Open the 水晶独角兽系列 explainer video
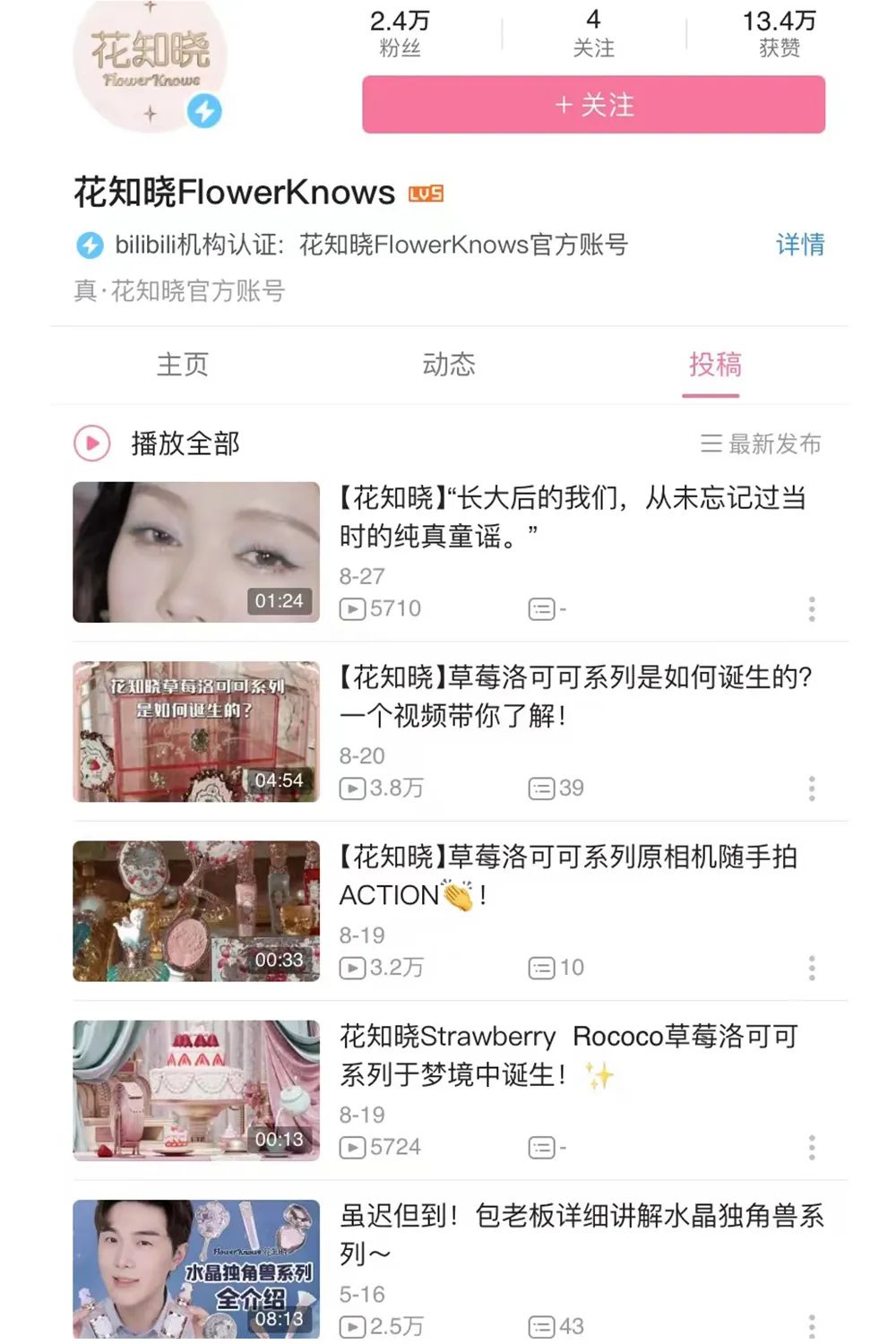The width and height of the screenshot is (896, 1344). (x=581, y=1233)
